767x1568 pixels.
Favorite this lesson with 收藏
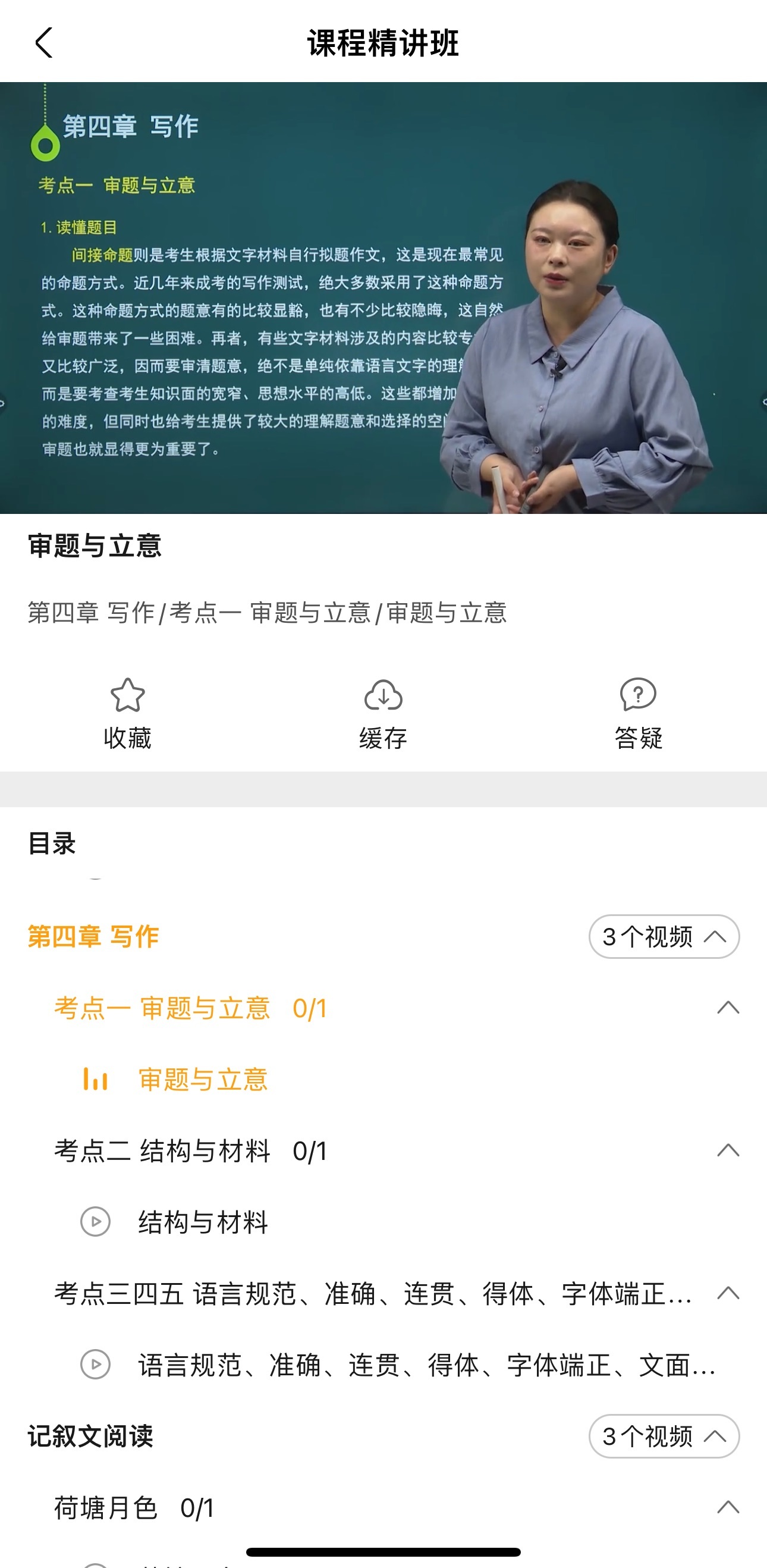click(127, 713)
